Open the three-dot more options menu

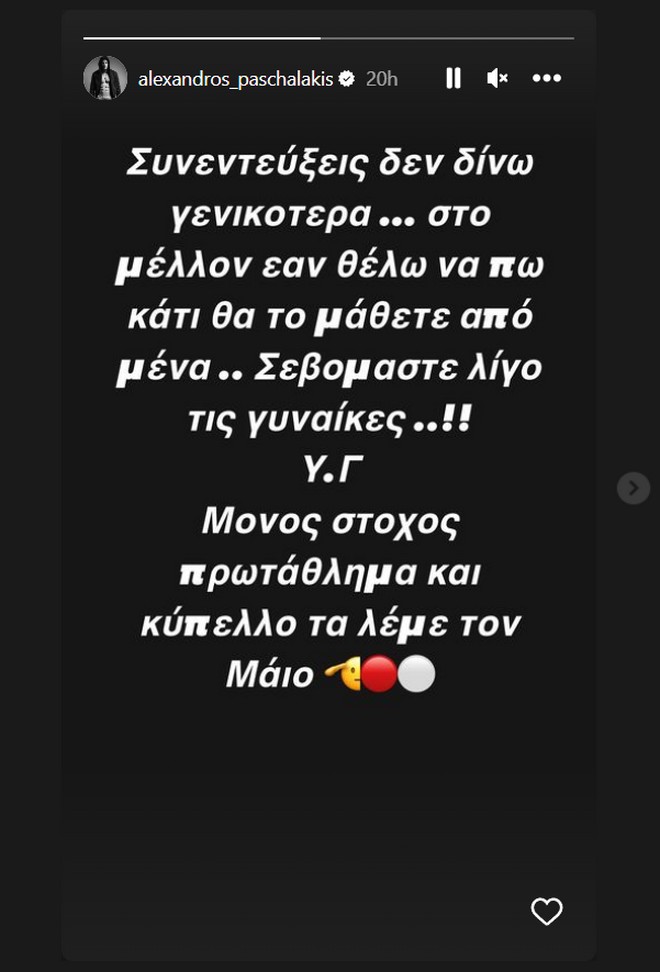[x=546, y=78]
